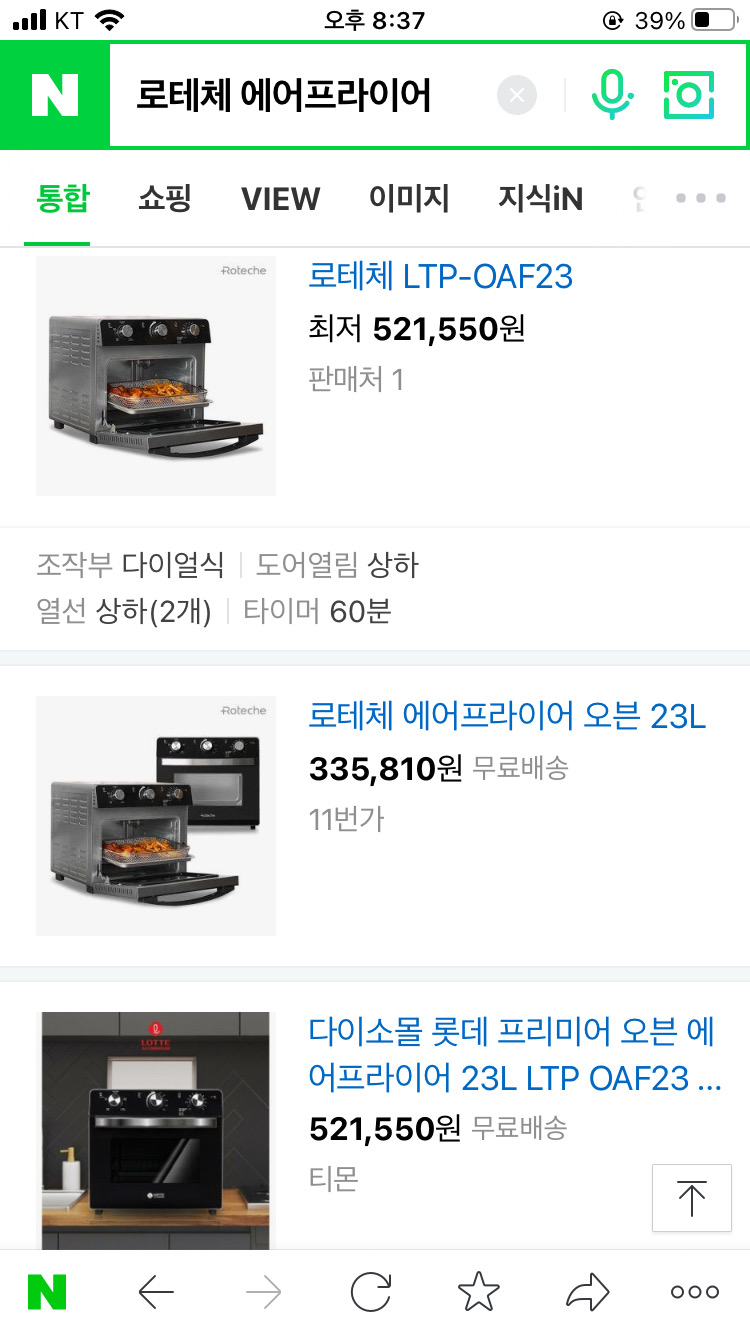The image size is (750, 1334).
Task: Switch to the 쇼핑 tab
Action: [x=166, y=198]
